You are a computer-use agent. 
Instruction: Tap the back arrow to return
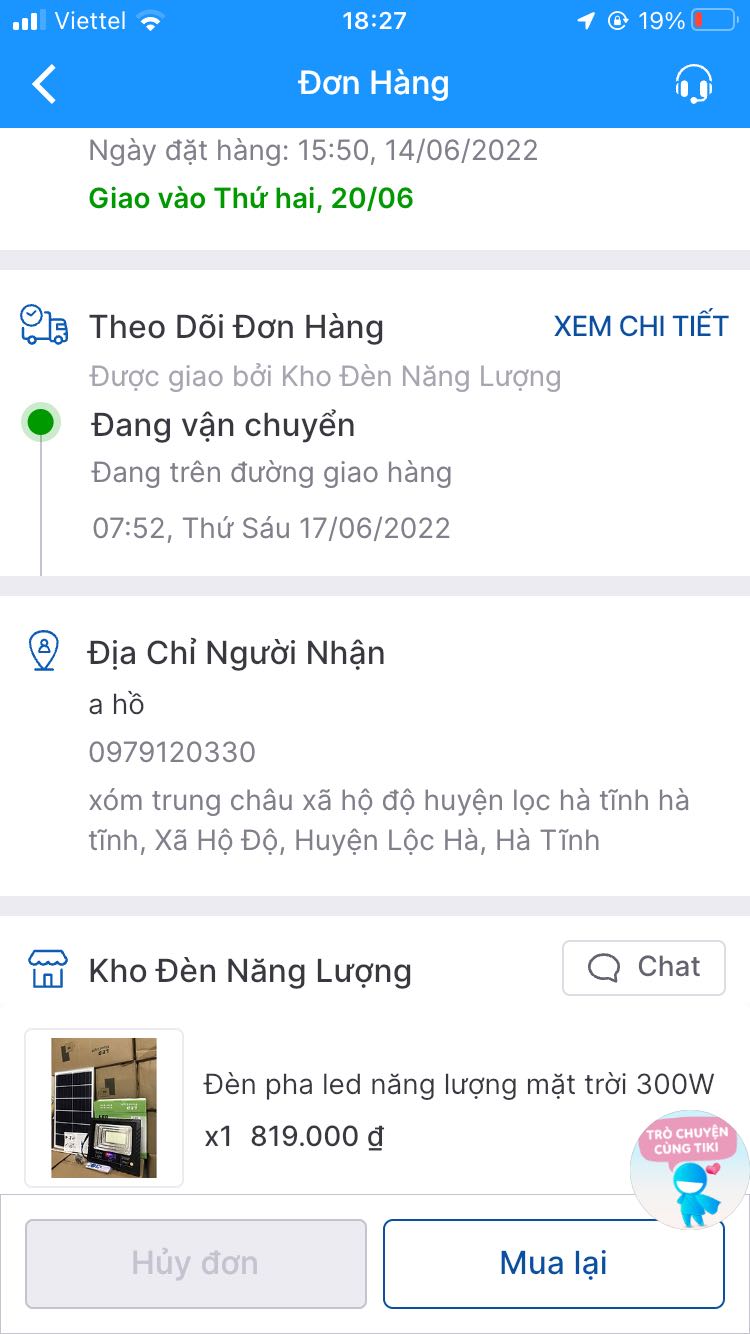[42, 85]
